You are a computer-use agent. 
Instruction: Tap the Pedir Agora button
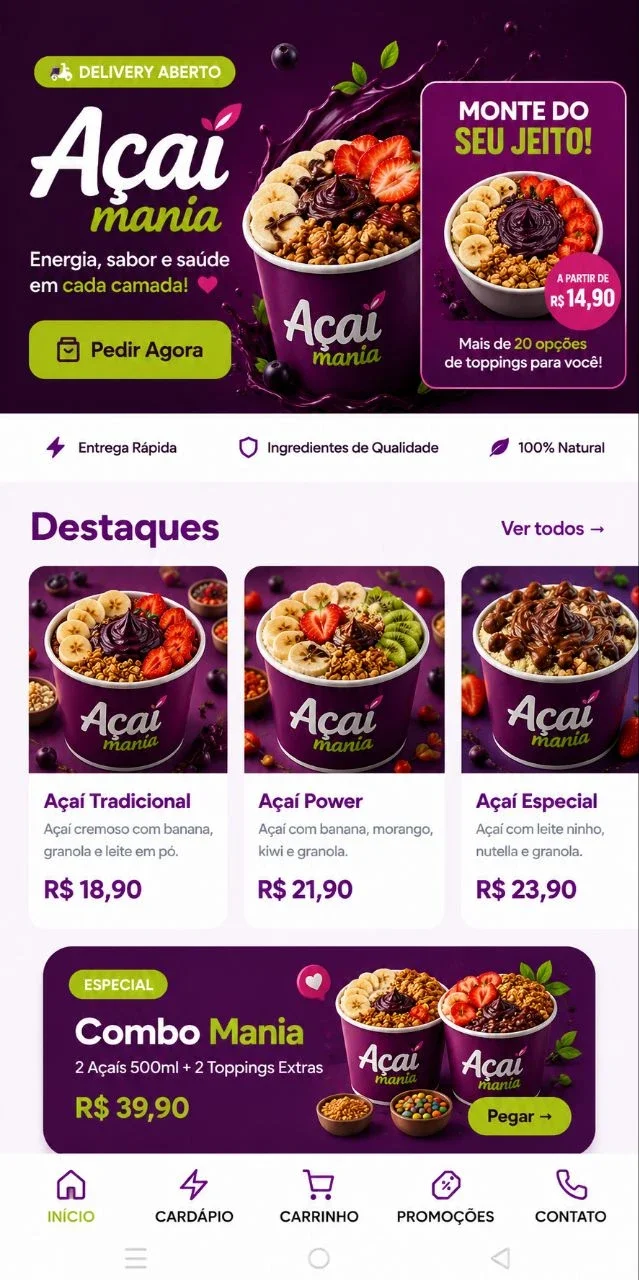pyautogui.click(x=130, y=350)
